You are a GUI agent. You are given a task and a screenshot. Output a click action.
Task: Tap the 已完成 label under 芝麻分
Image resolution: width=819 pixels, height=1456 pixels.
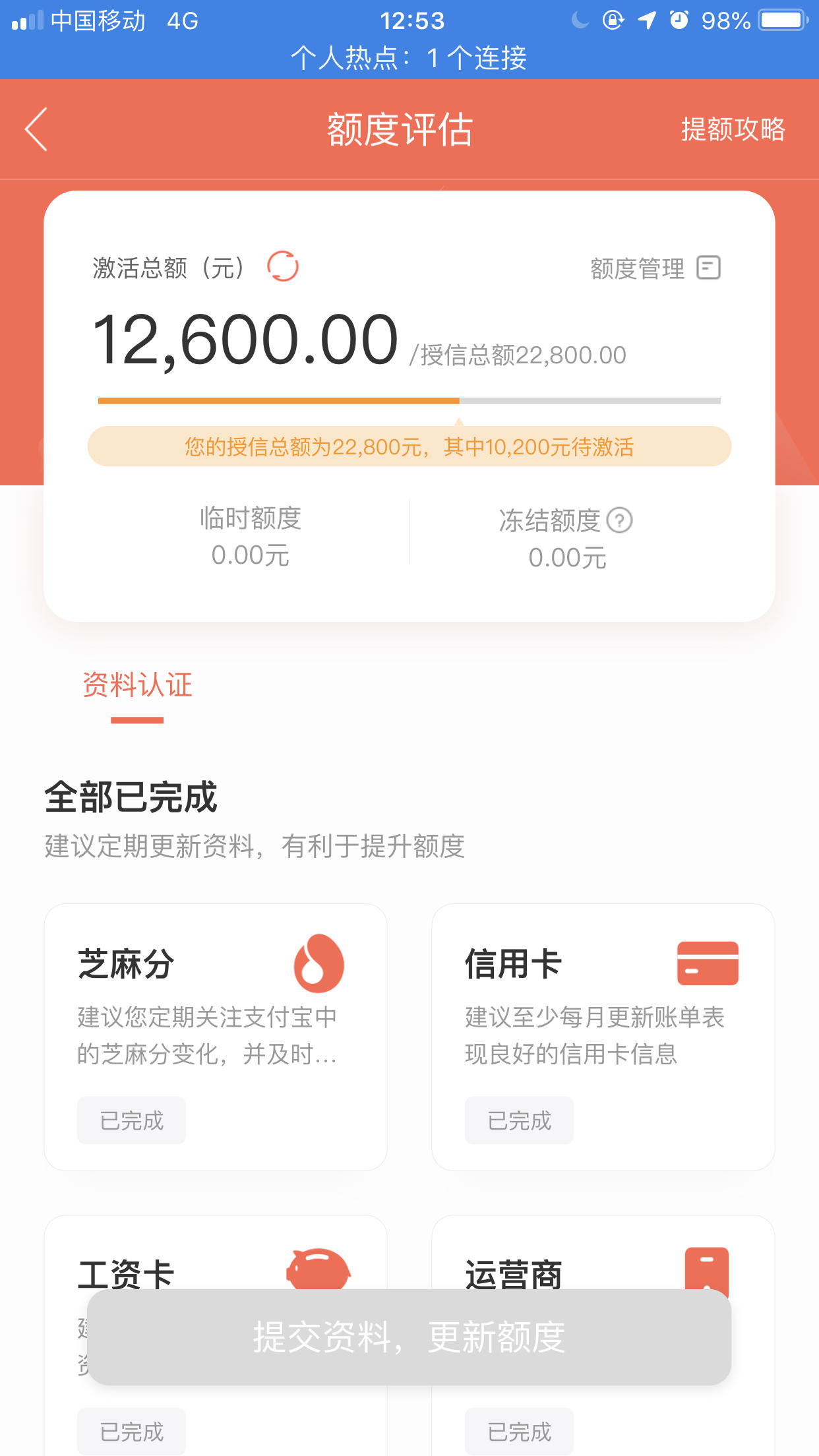[131, 1120]
